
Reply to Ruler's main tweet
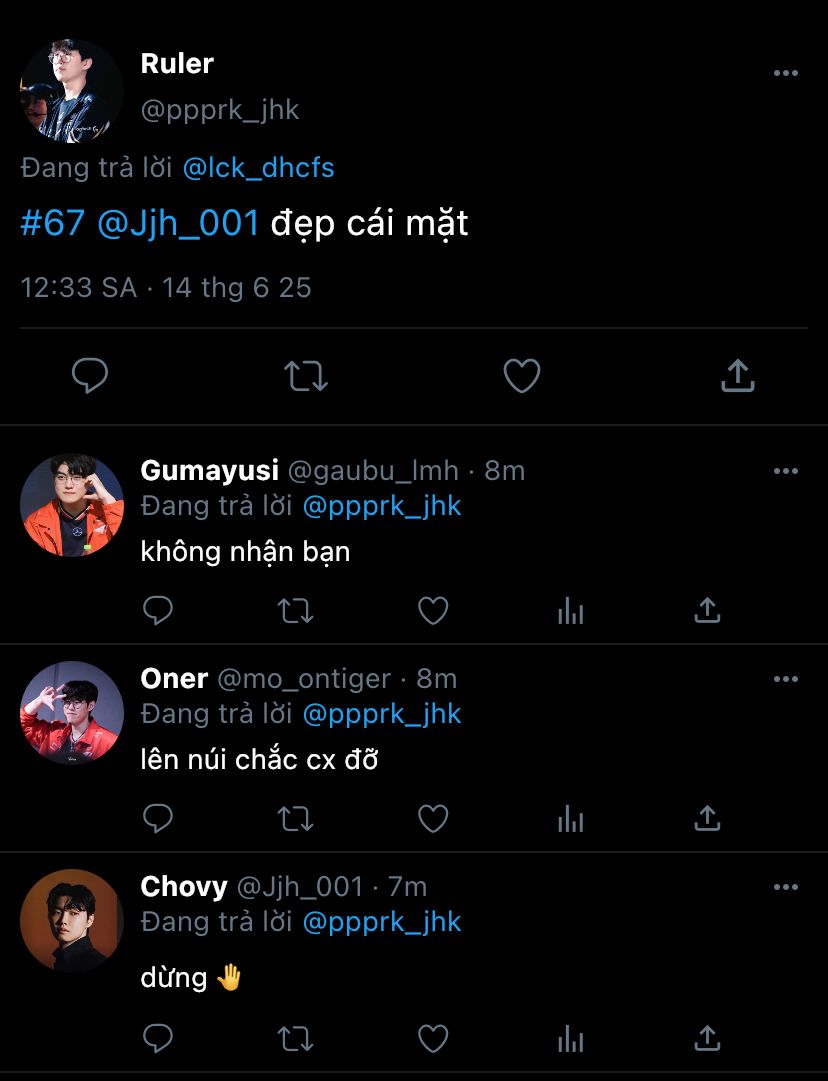90,376
